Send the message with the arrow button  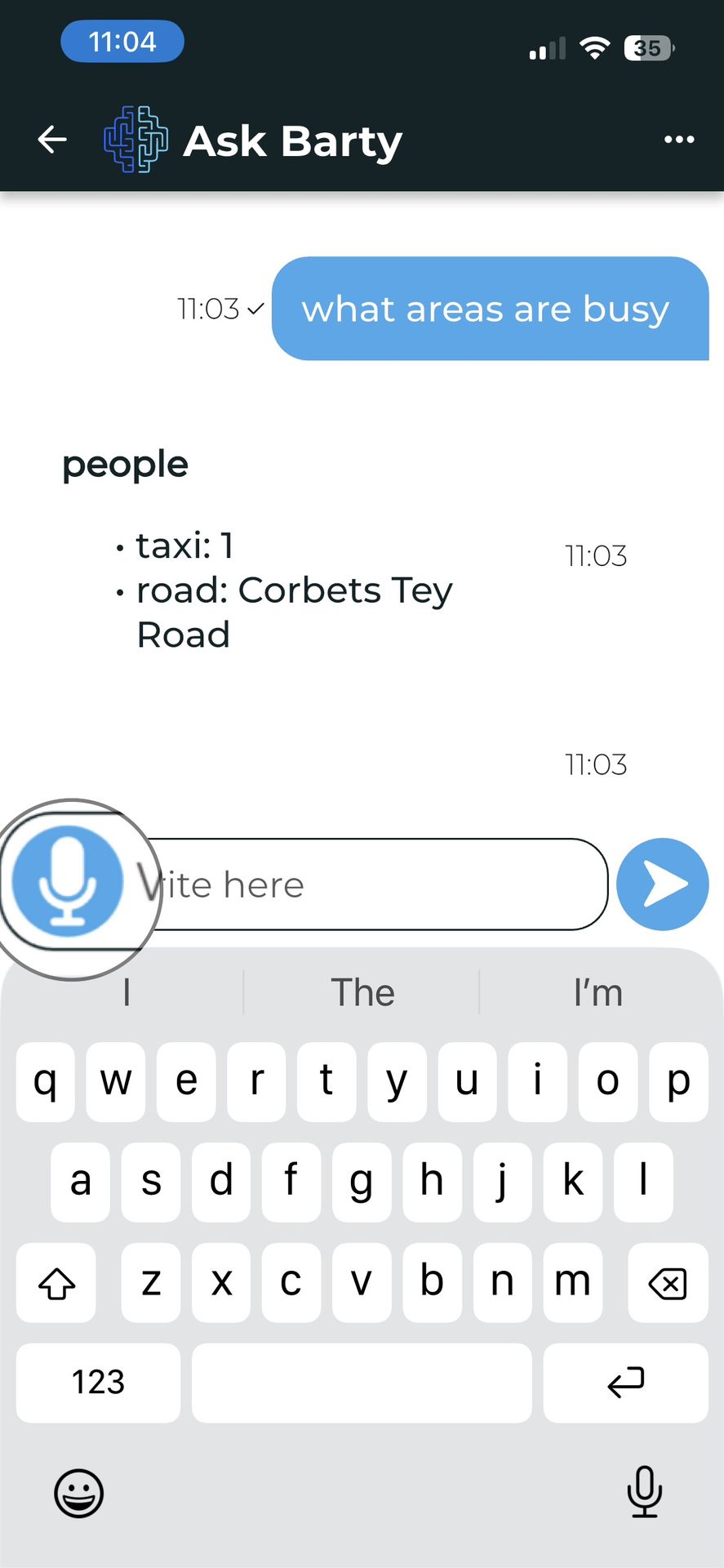pyautogui.click(x=662, y=884)
